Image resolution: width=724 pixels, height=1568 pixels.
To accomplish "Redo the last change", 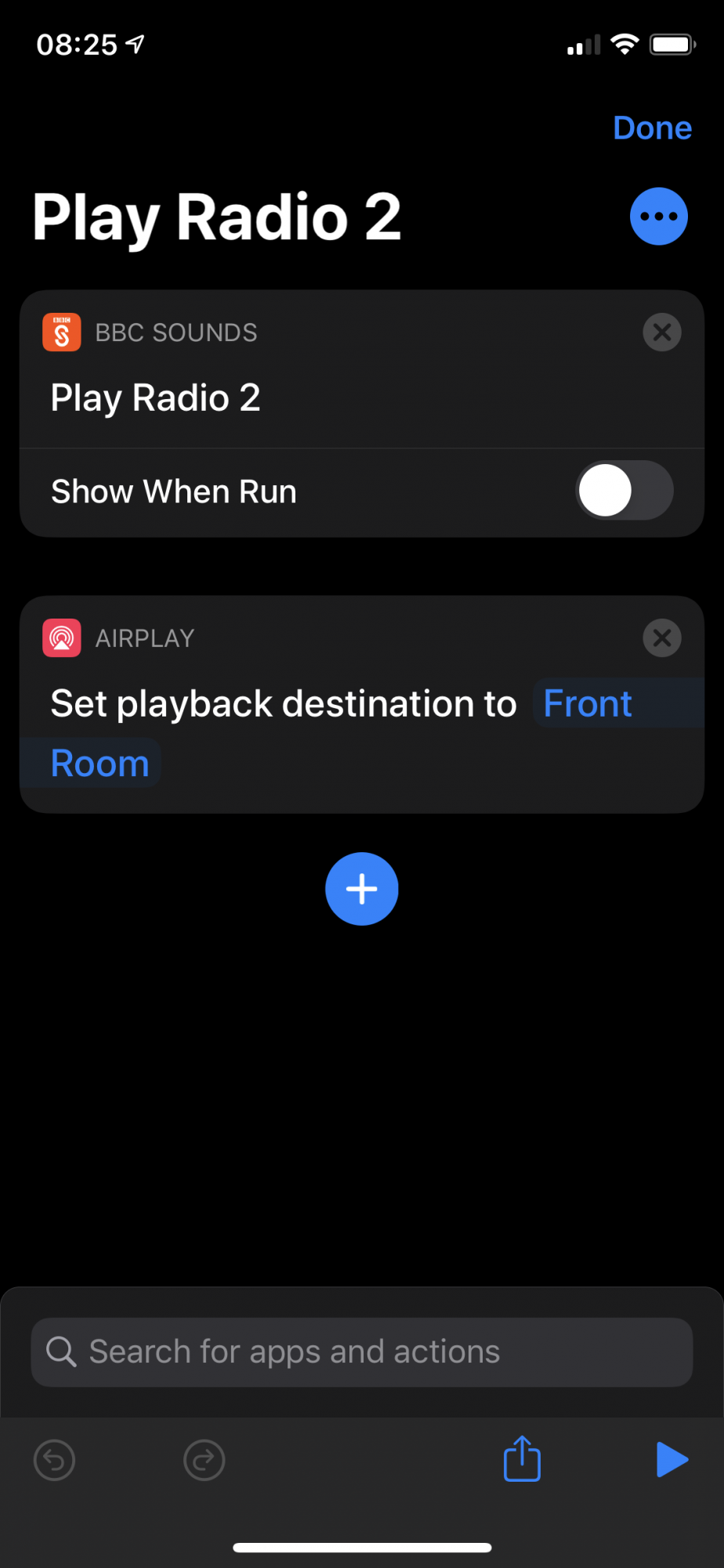I will point(204,1460).
